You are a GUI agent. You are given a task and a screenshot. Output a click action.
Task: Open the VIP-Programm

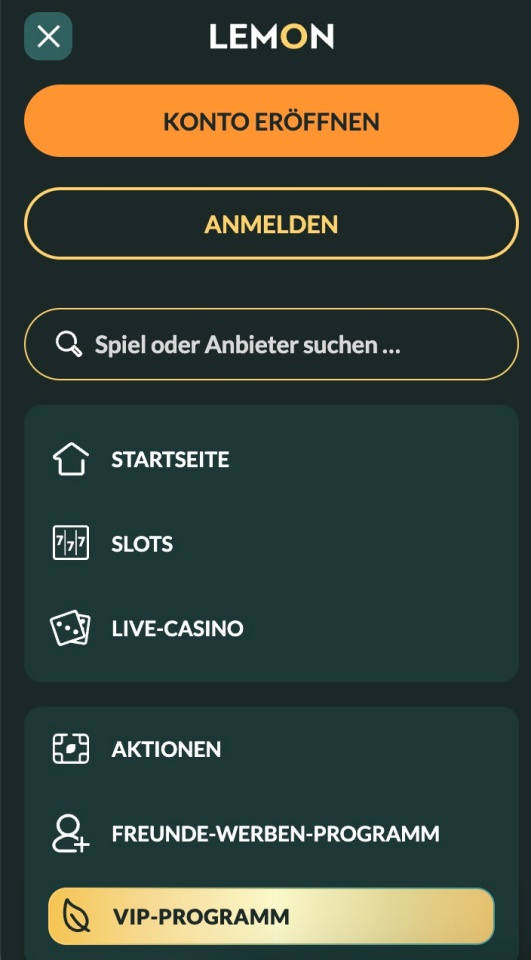pos(271,917)
